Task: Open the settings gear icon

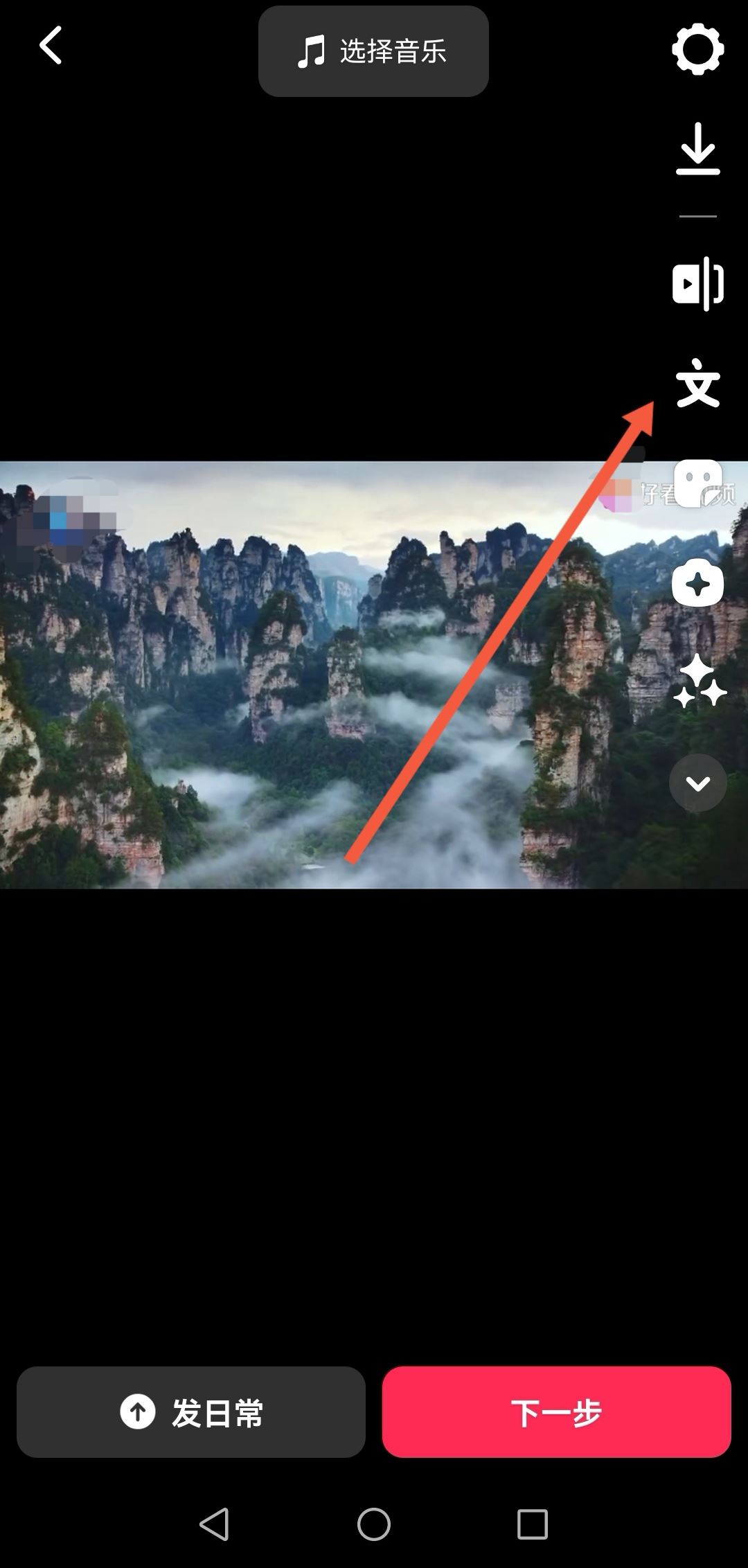Action: pyautogui.click(x=697, y=49)
